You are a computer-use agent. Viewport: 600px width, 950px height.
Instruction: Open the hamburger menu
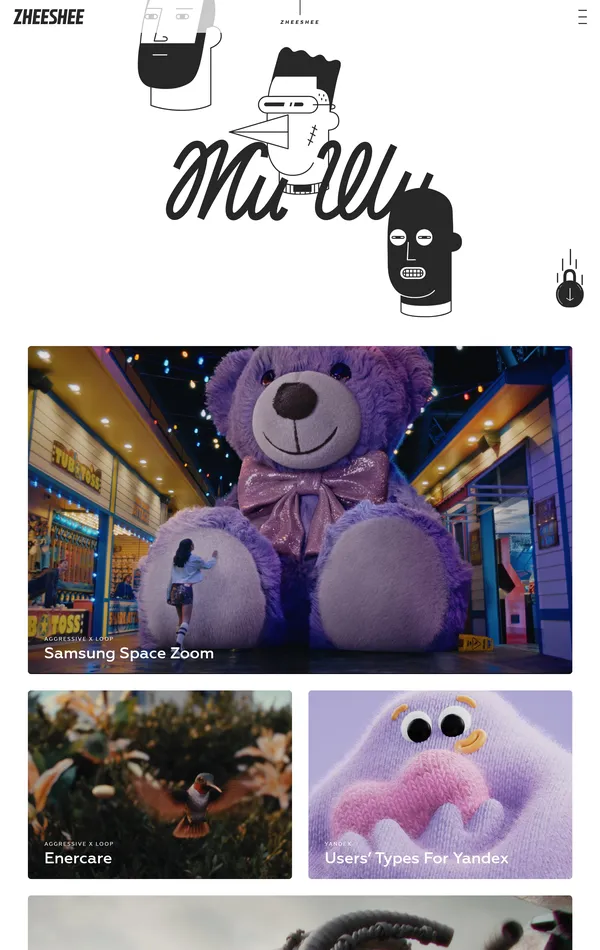(x=582, y=17)
